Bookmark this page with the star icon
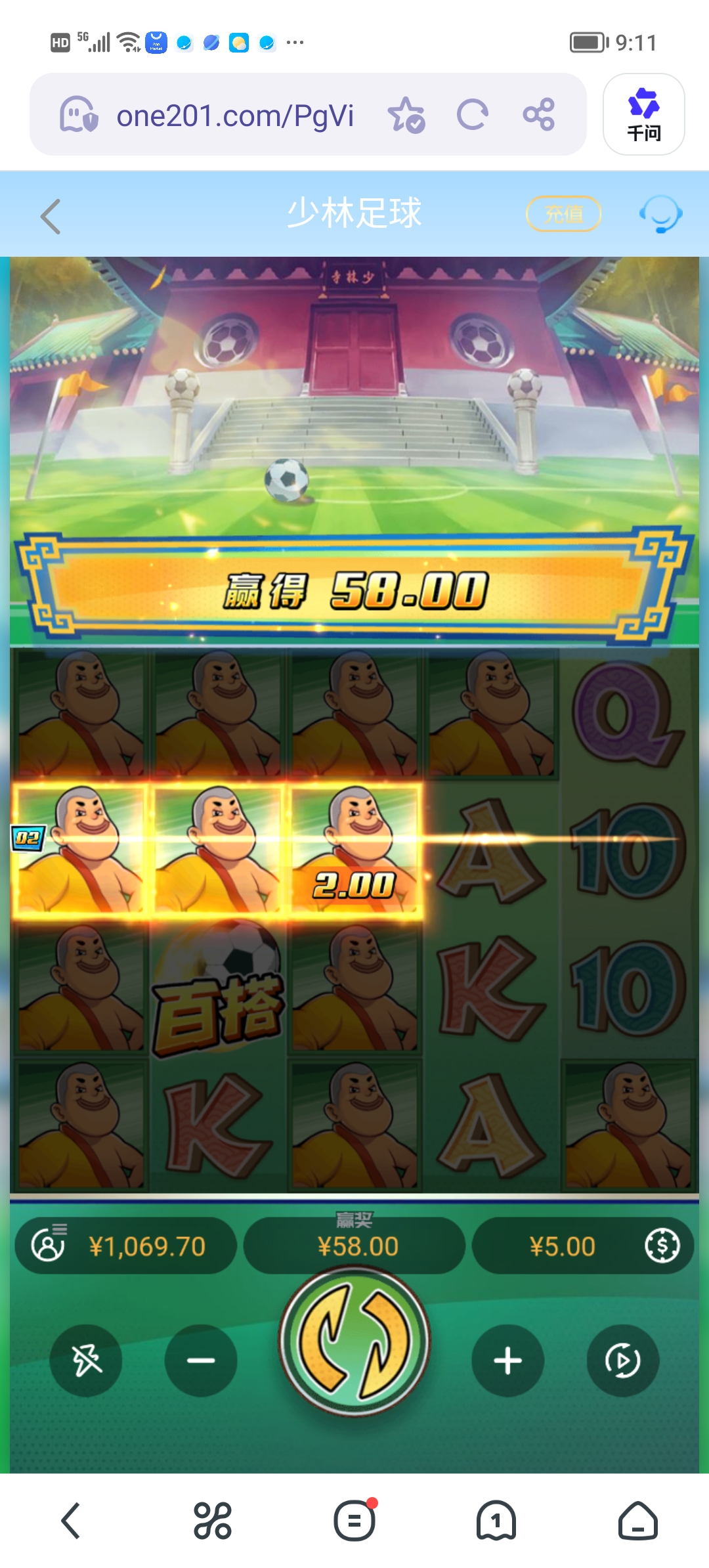The width and height of the screenshot is (709, 1568). [406, 116]
